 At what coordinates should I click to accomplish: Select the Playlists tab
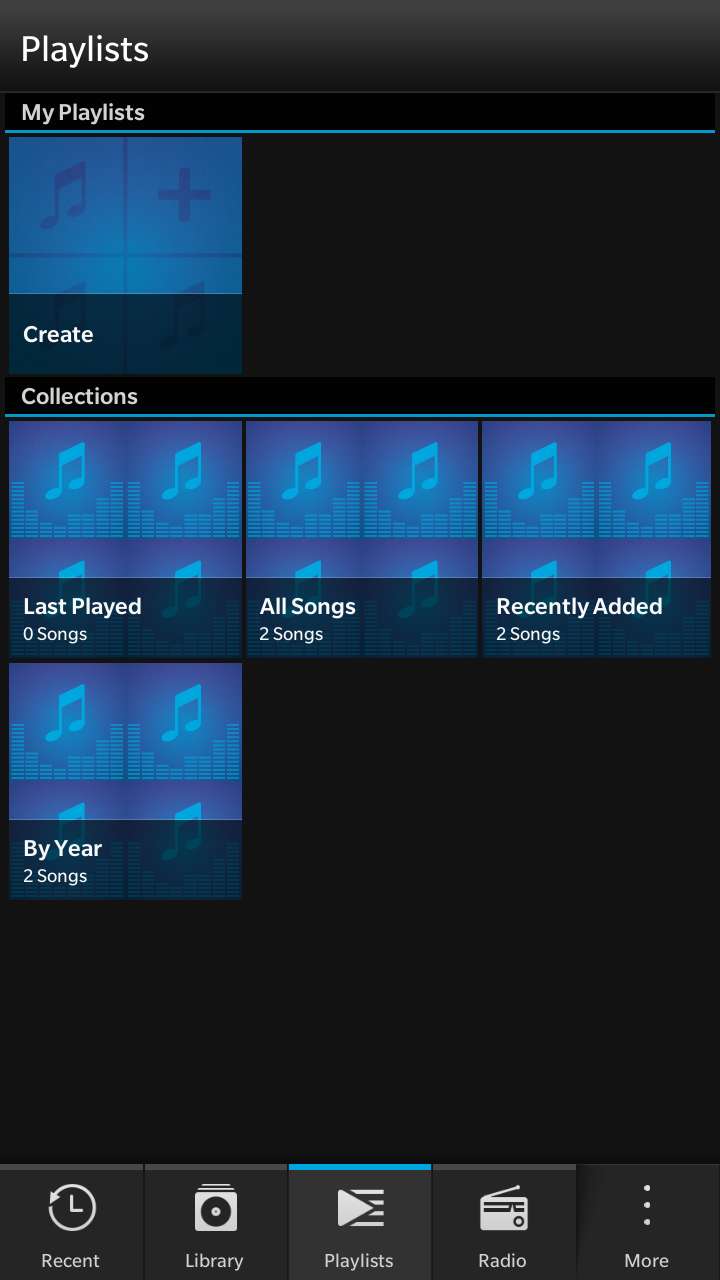pyautogui.click(x=359, y=1222)
